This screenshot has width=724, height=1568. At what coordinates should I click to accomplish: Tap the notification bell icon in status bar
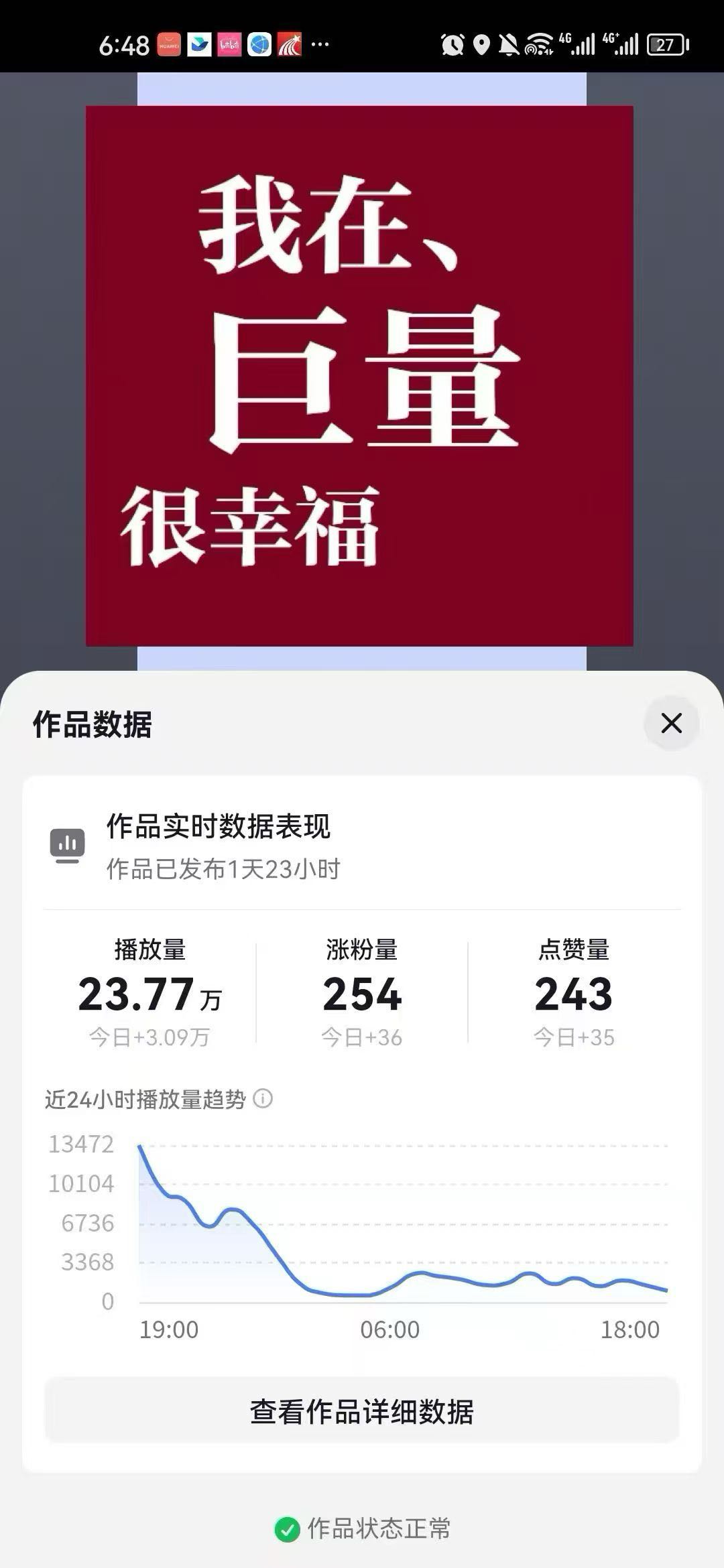509,44
